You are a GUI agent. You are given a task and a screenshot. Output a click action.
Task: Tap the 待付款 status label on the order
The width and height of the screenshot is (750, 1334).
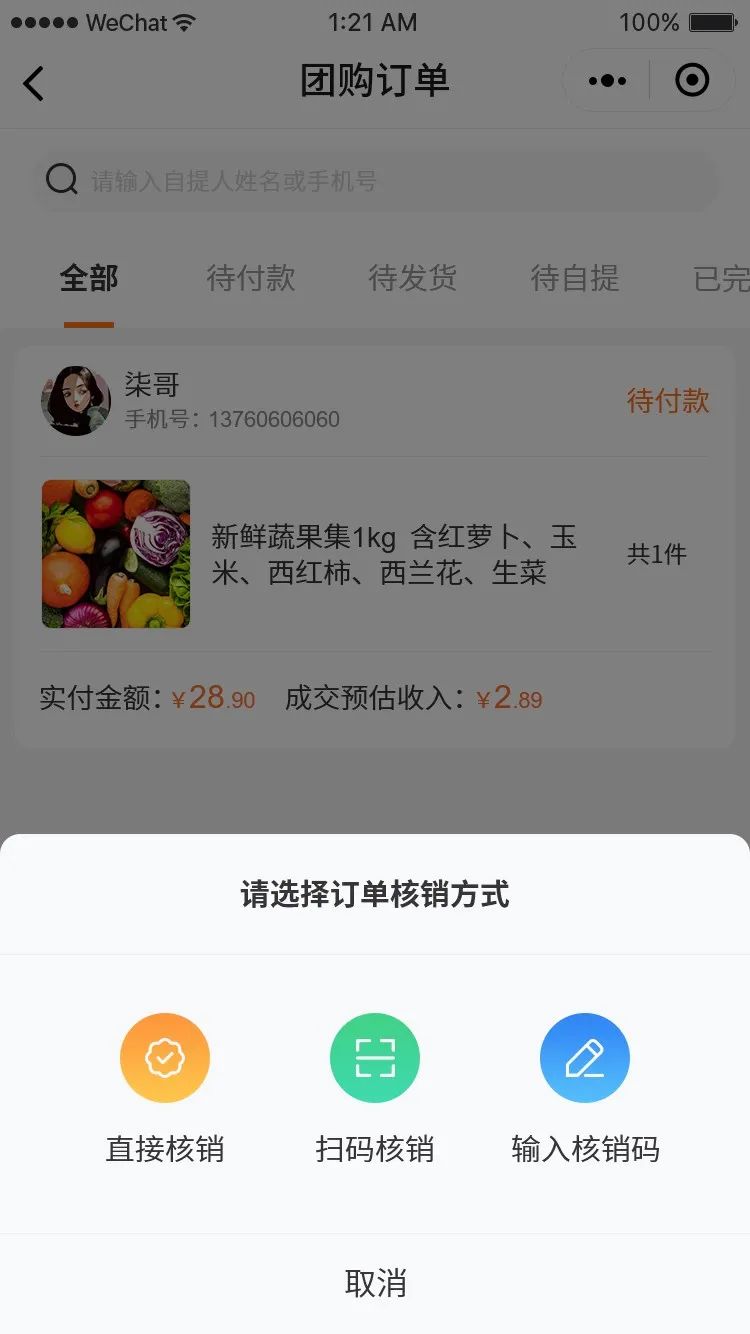[x=667, y=401]
